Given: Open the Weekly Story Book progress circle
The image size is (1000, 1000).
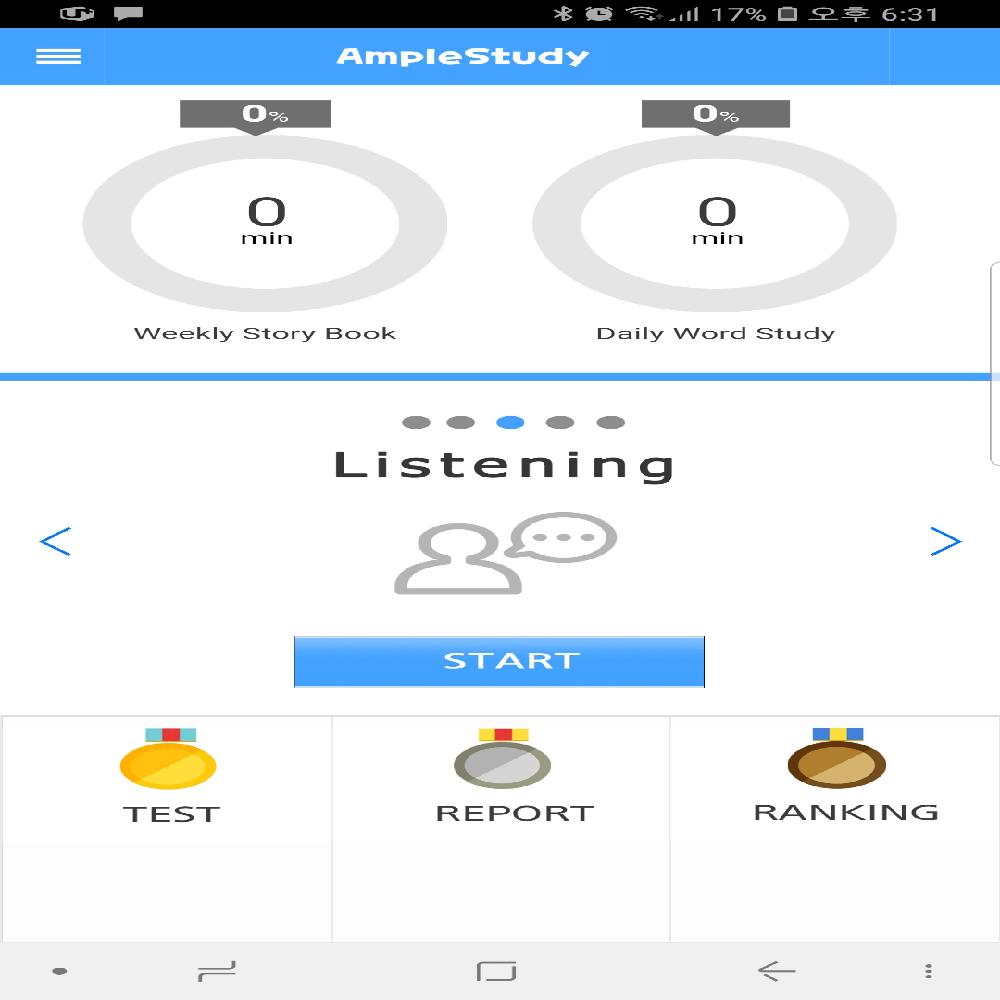Looking at the screenshot, I should [x=265, y=223].
